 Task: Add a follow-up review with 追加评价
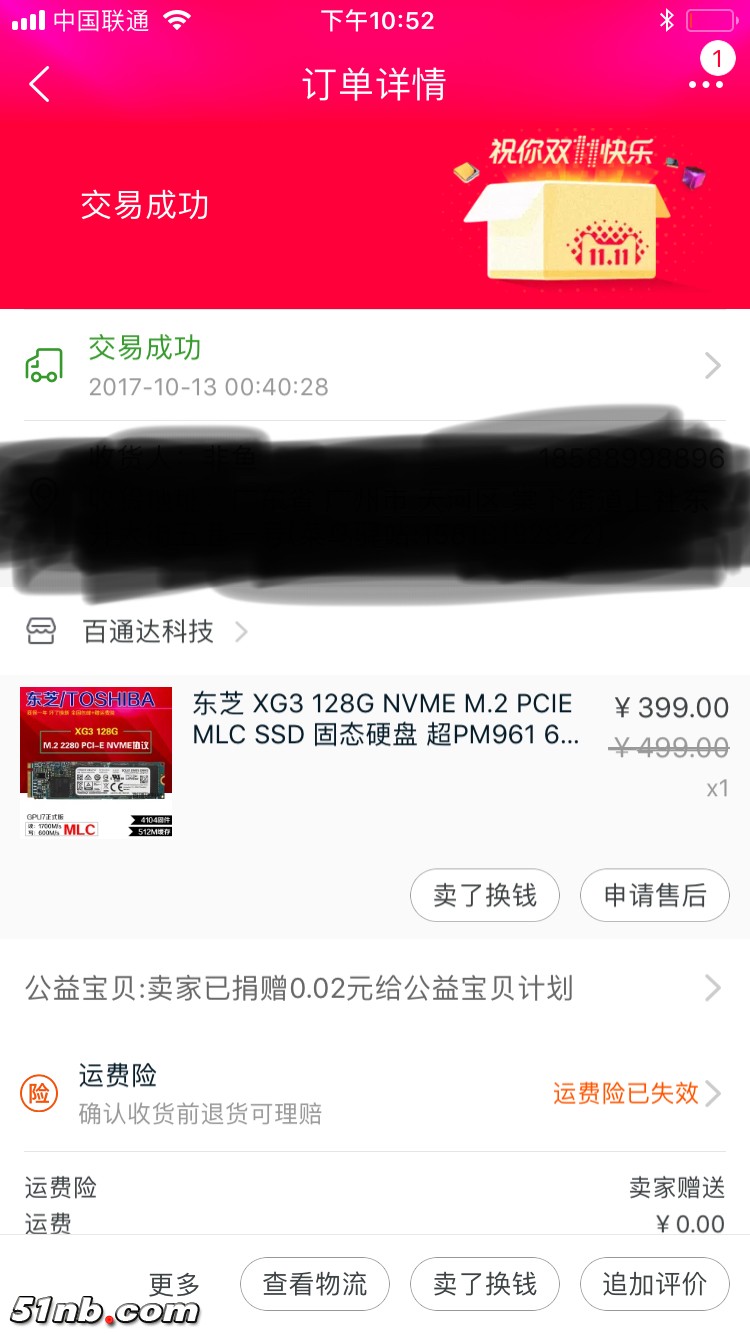[x=655, y=1284]
